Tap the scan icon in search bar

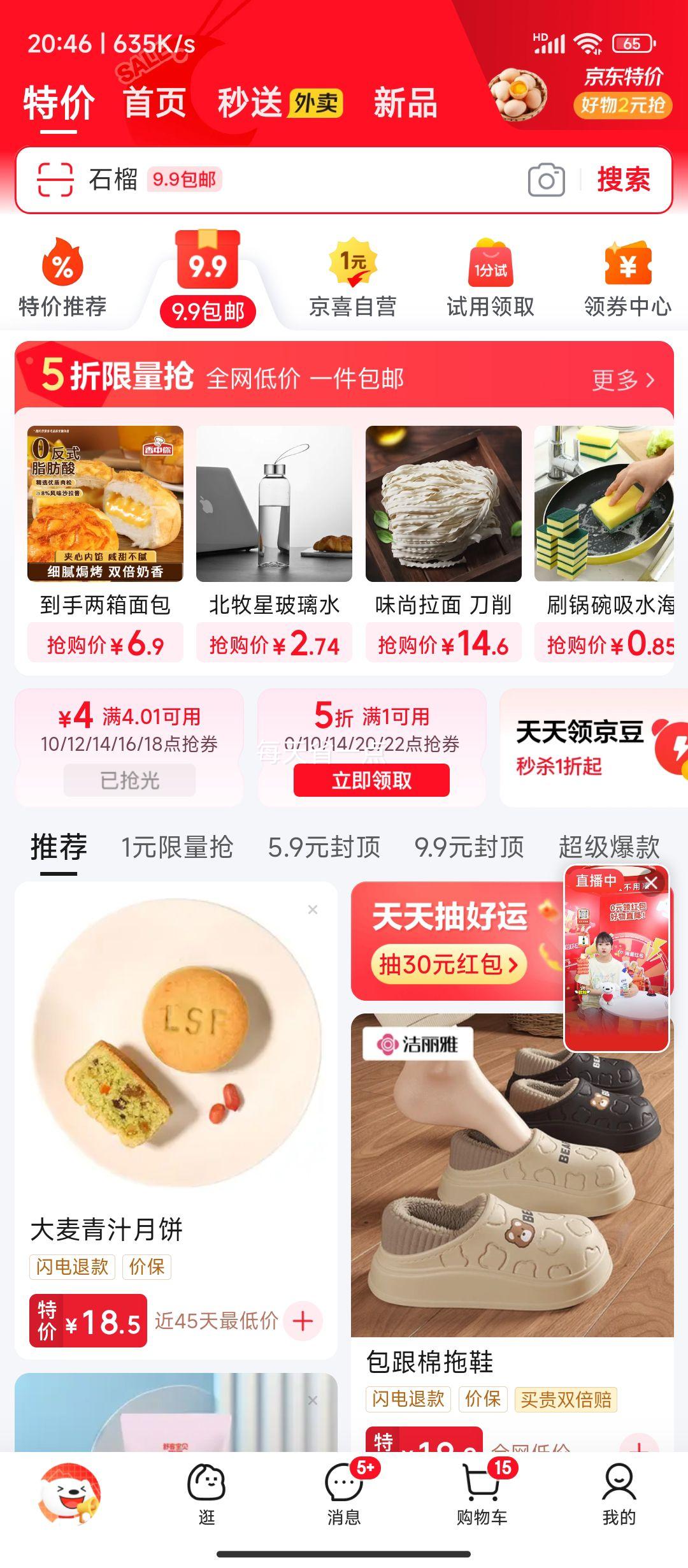pos(55,180)
